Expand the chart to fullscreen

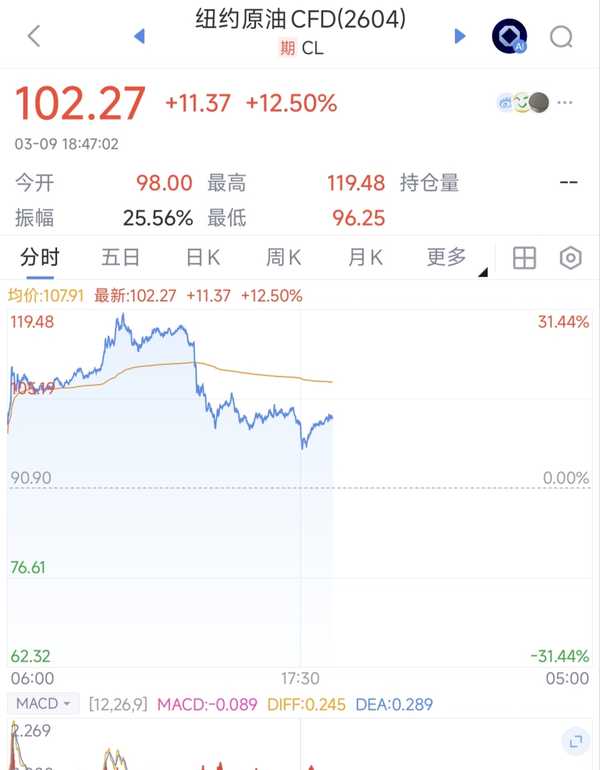[x=574, y=741]
